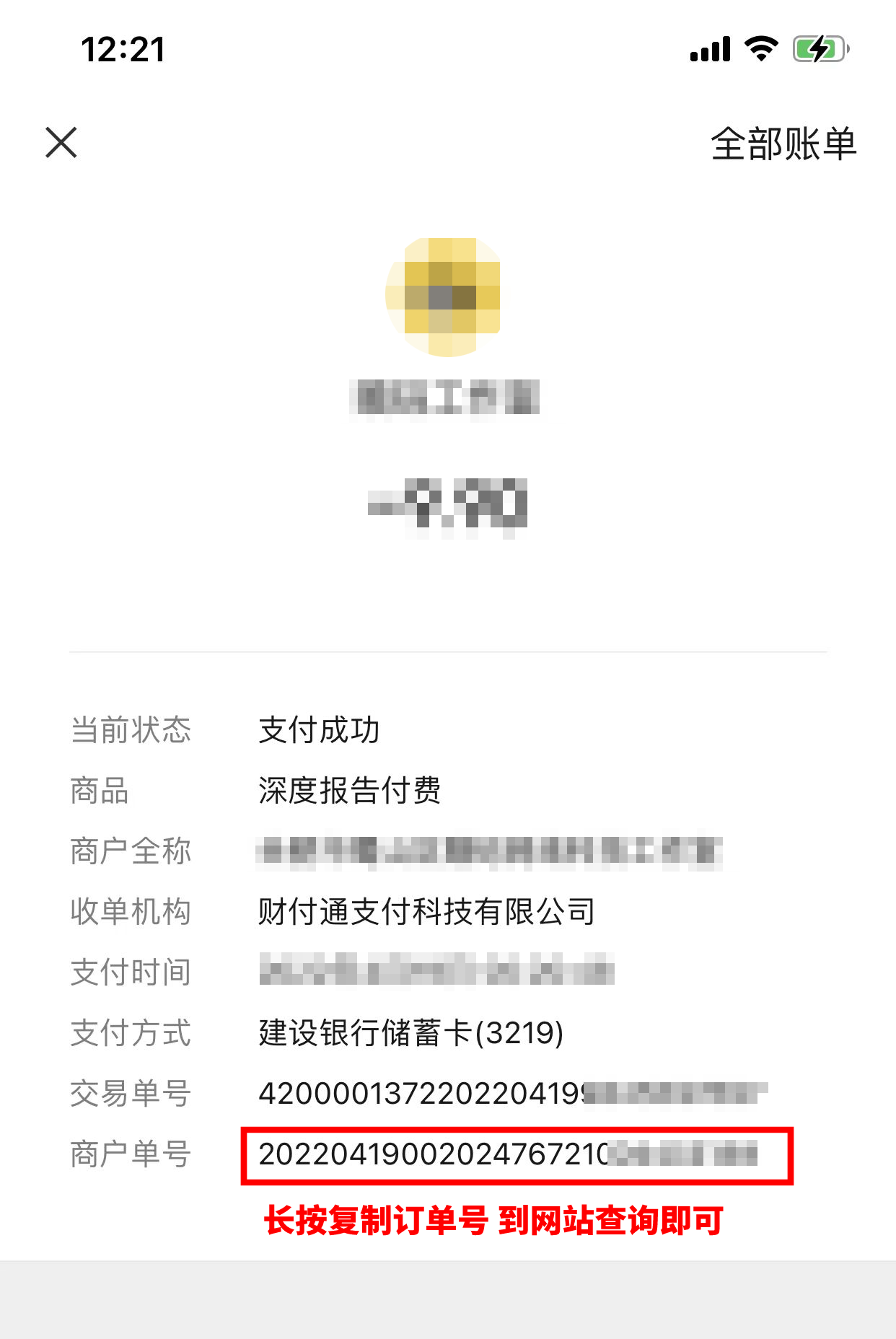Tap the cellular signal strength icon

(x=708, y=48)
